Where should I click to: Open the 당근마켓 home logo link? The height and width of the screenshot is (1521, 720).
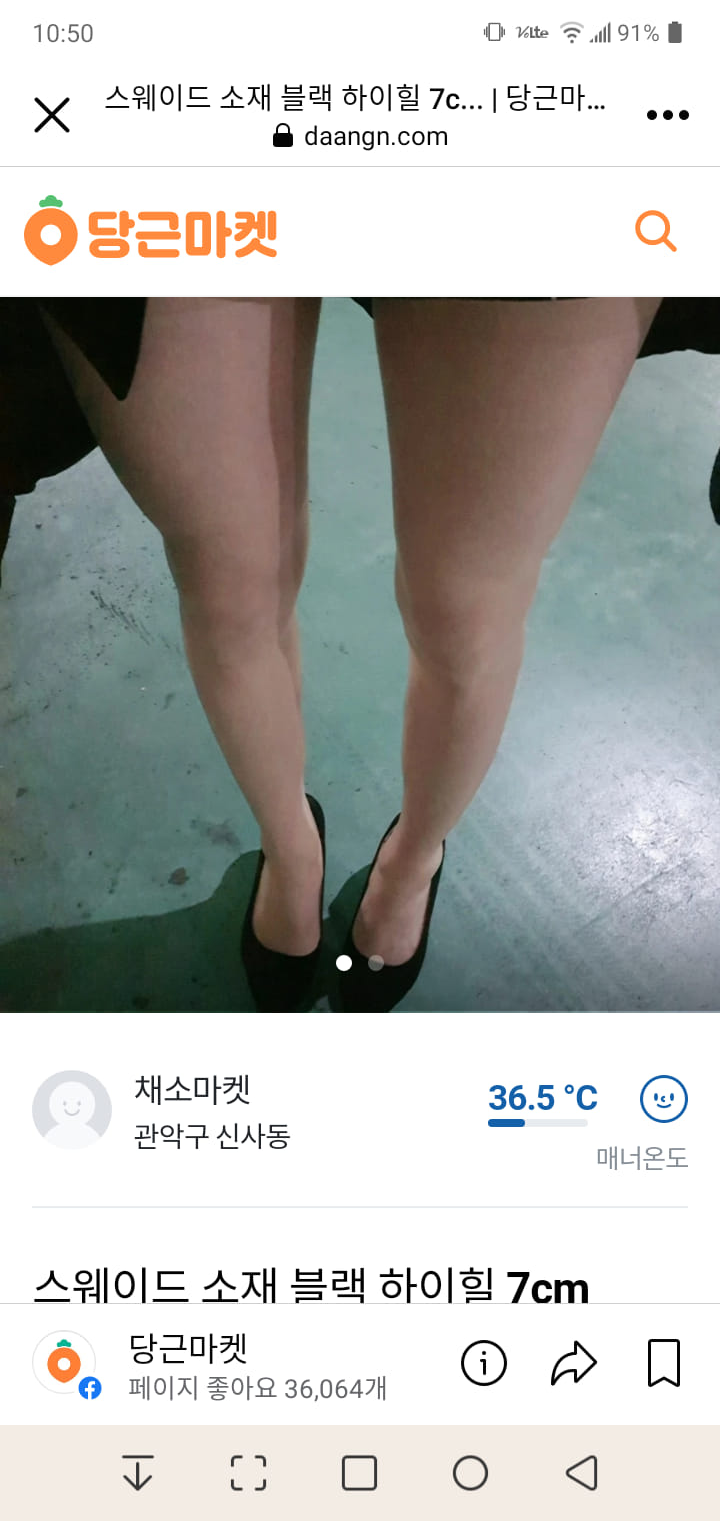click(151, 231)
